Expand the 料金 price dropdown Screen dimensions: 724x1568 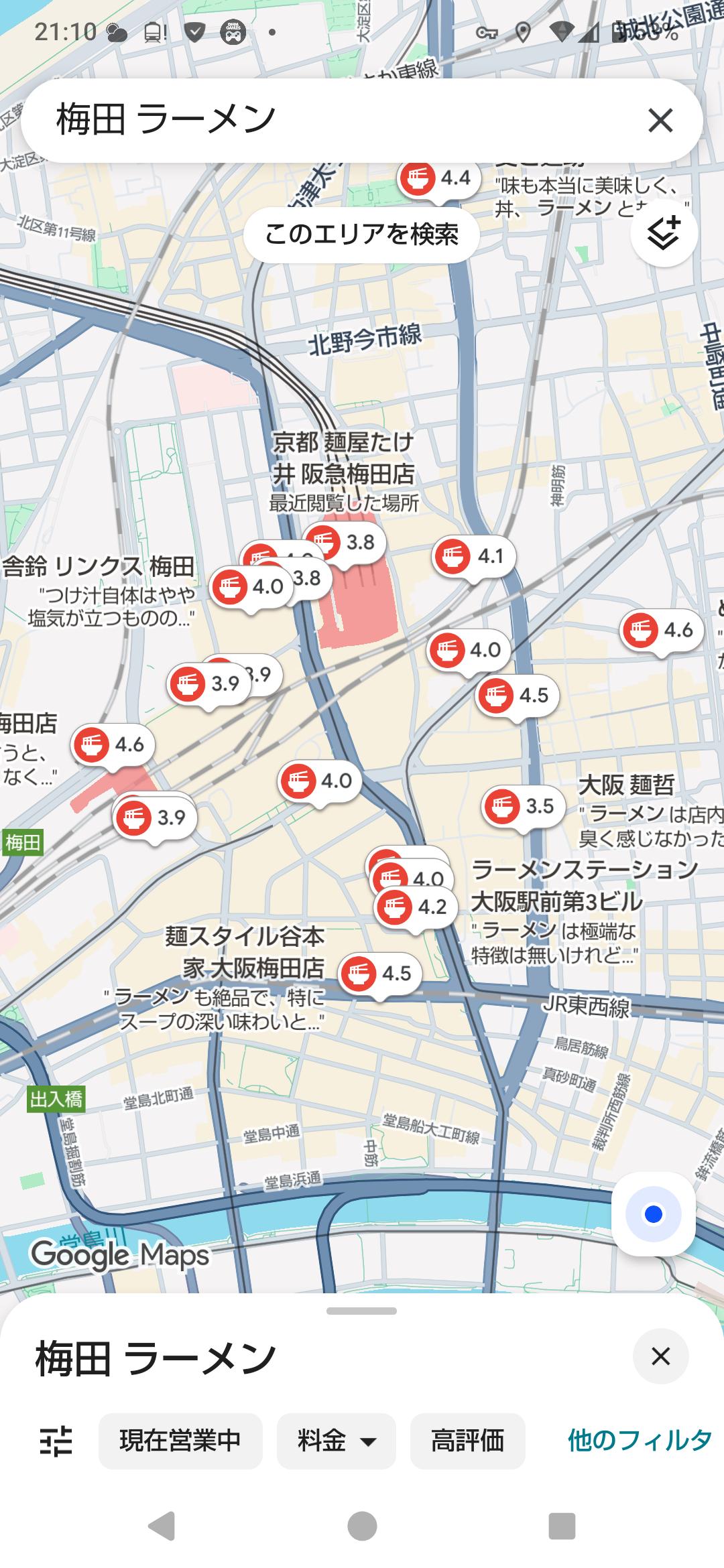pyautogui.click(x=336, y=1441)
